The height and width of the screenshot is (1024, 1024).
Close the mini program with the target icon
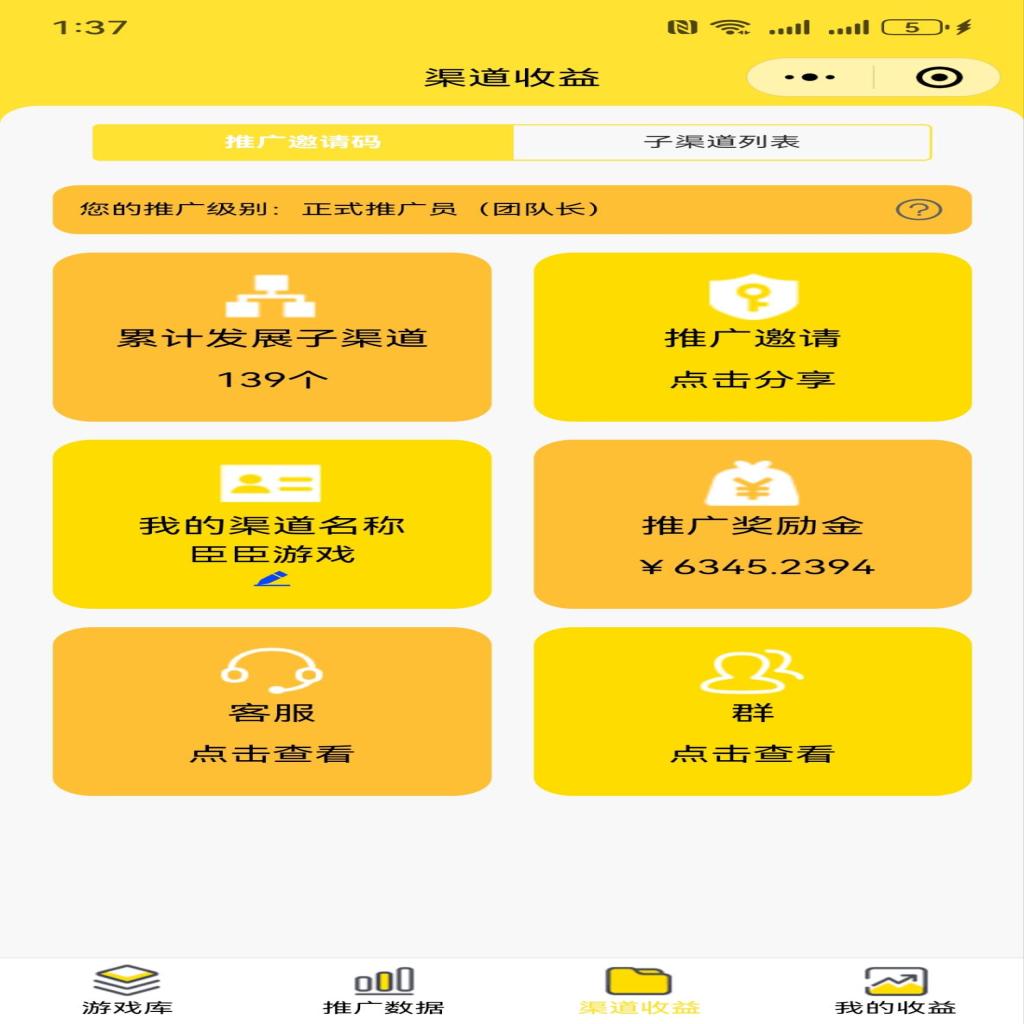coord(938,78)
